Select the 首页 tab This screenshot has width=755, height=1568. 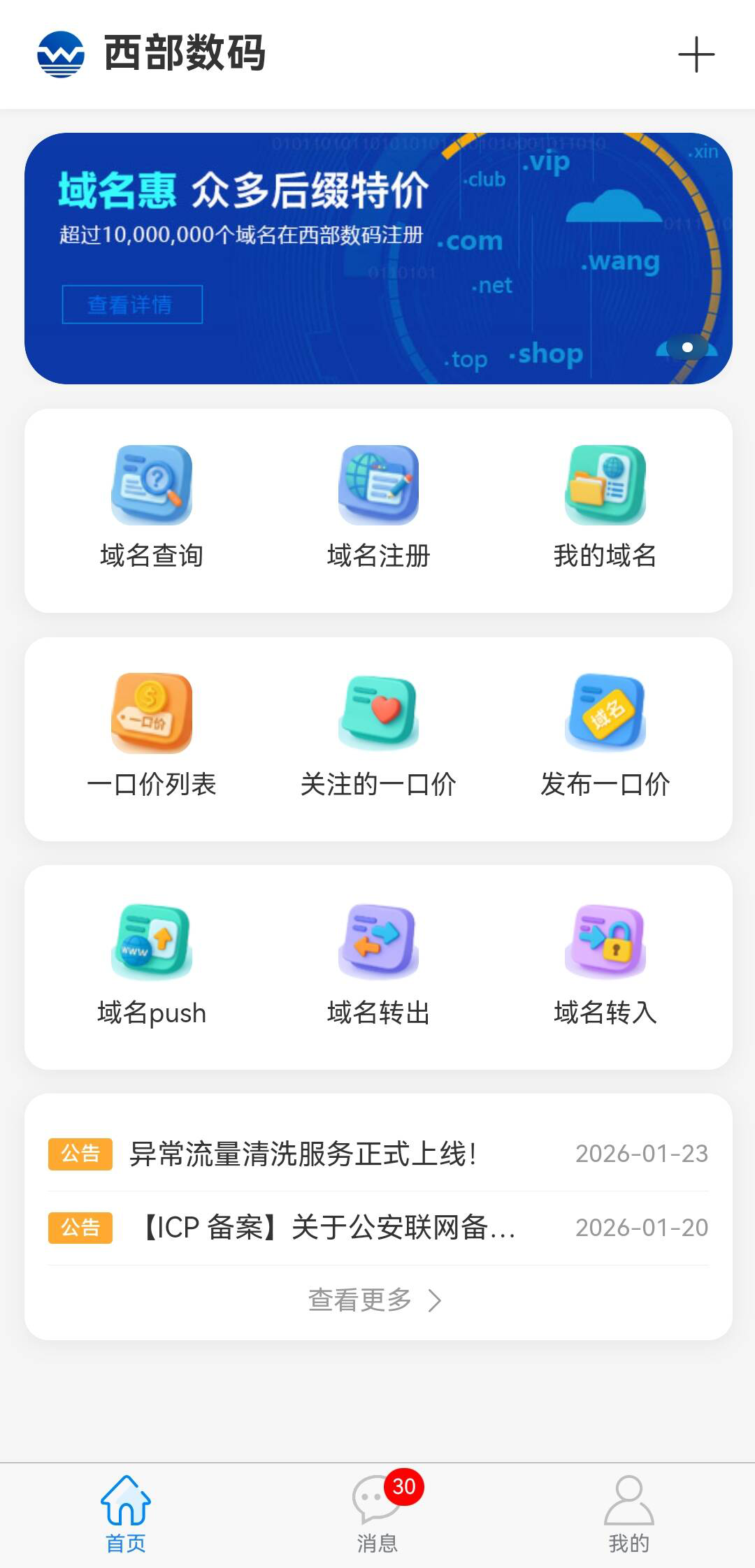click(126, 1513)
